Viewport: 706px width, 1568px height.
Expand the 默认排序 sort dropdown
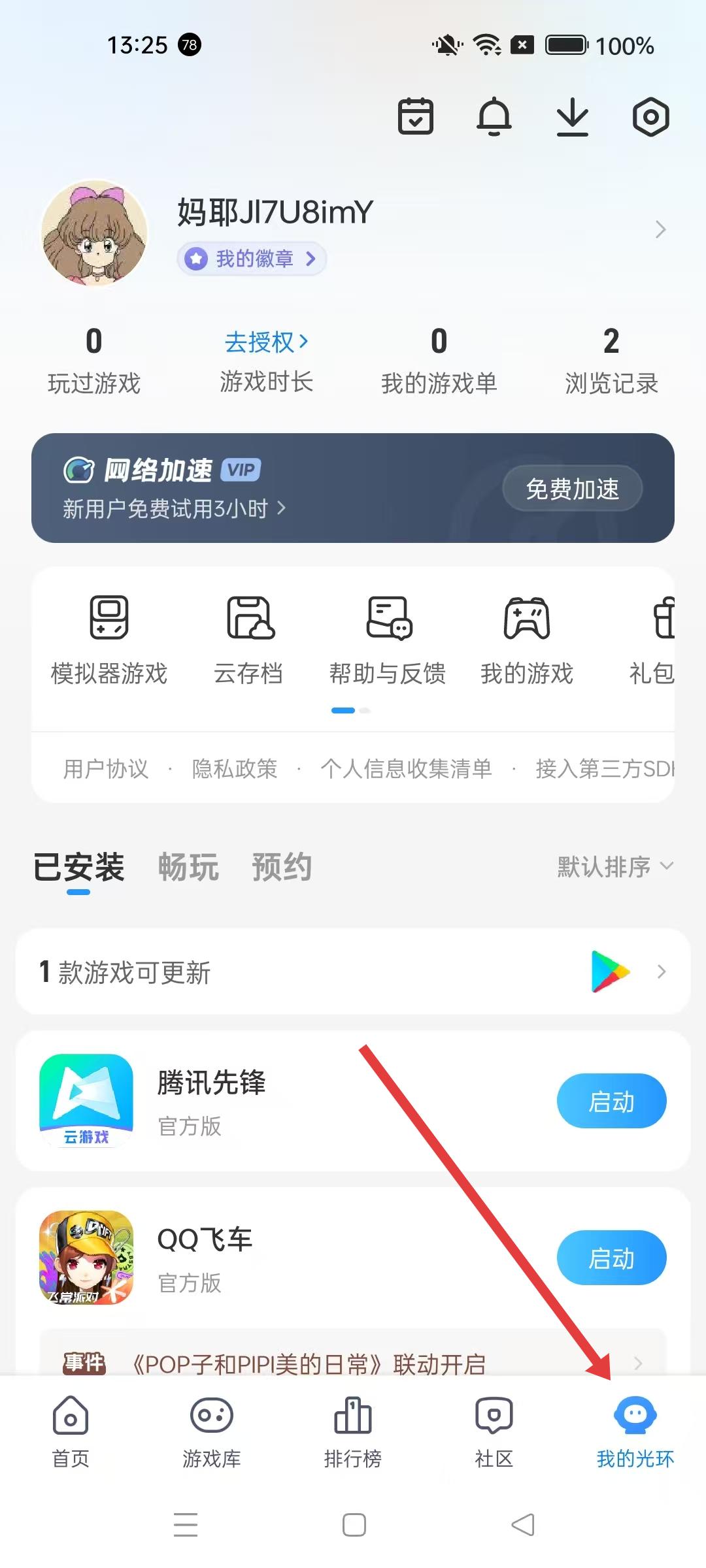(x=614, y=867)
